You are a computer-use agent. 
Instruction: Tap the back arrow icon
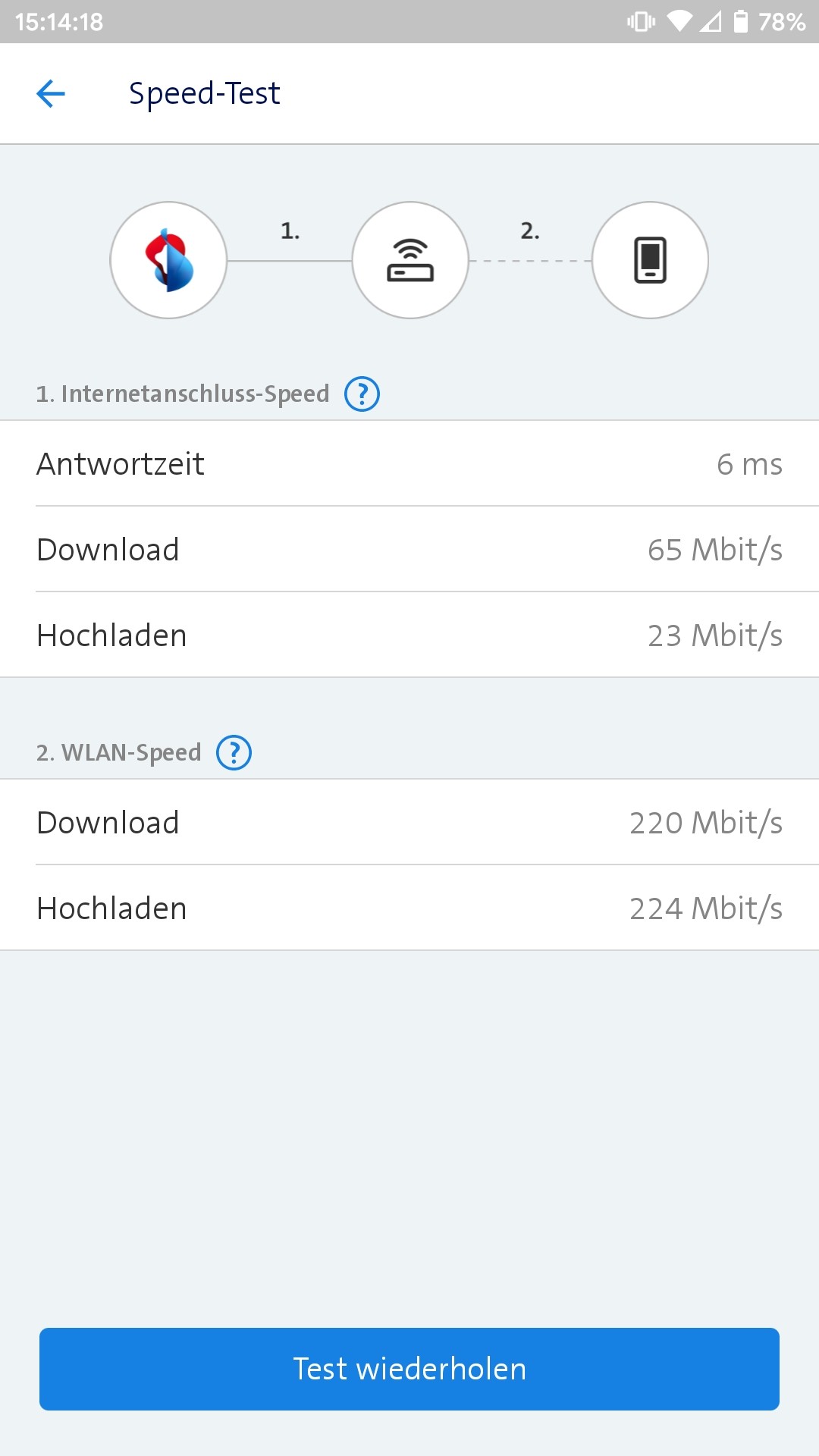pyautogui.click(x=49, y=93)
